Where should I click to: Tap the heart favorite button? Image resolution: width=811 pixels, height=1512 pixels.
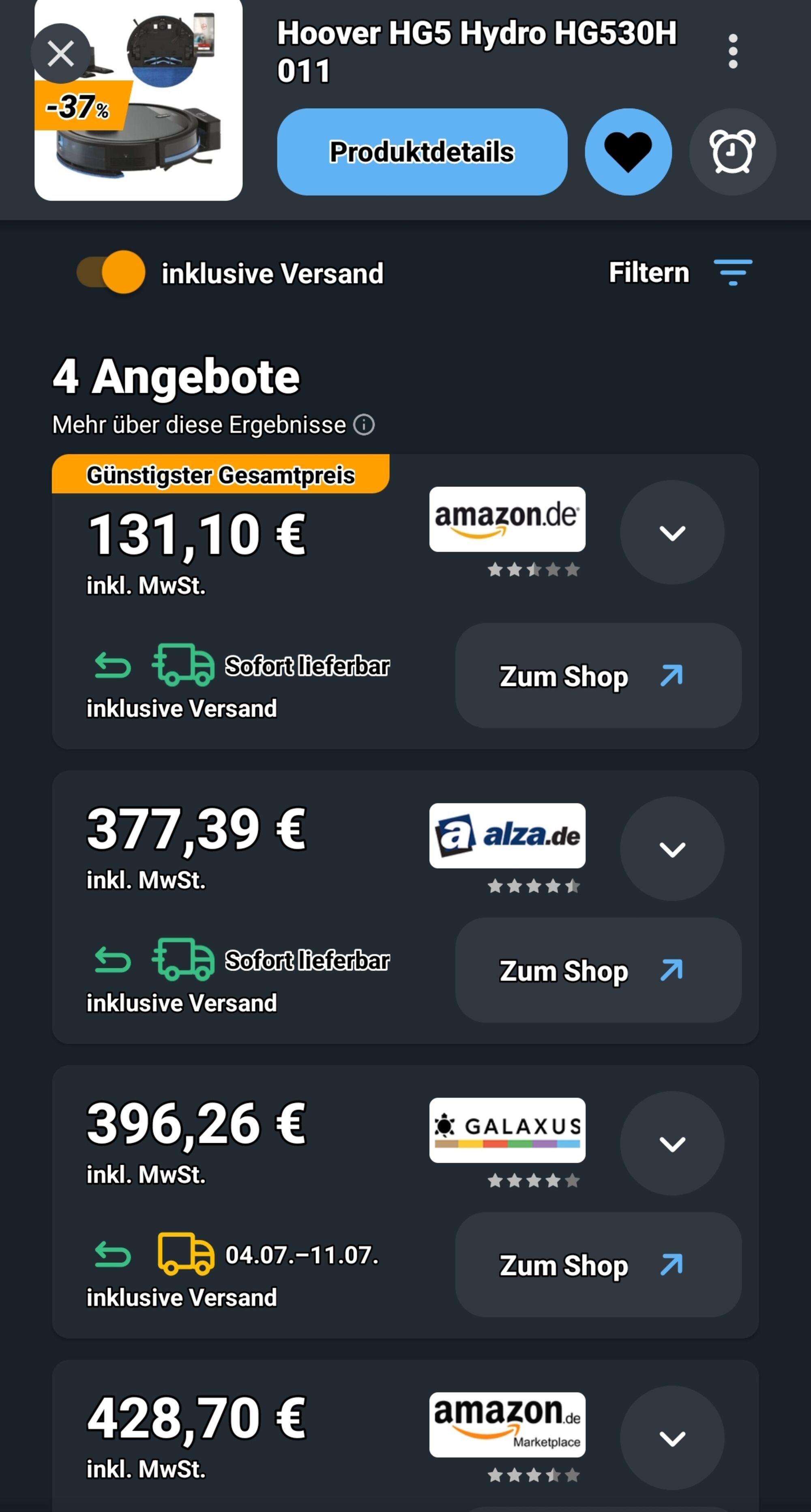[x=628, y=152]
